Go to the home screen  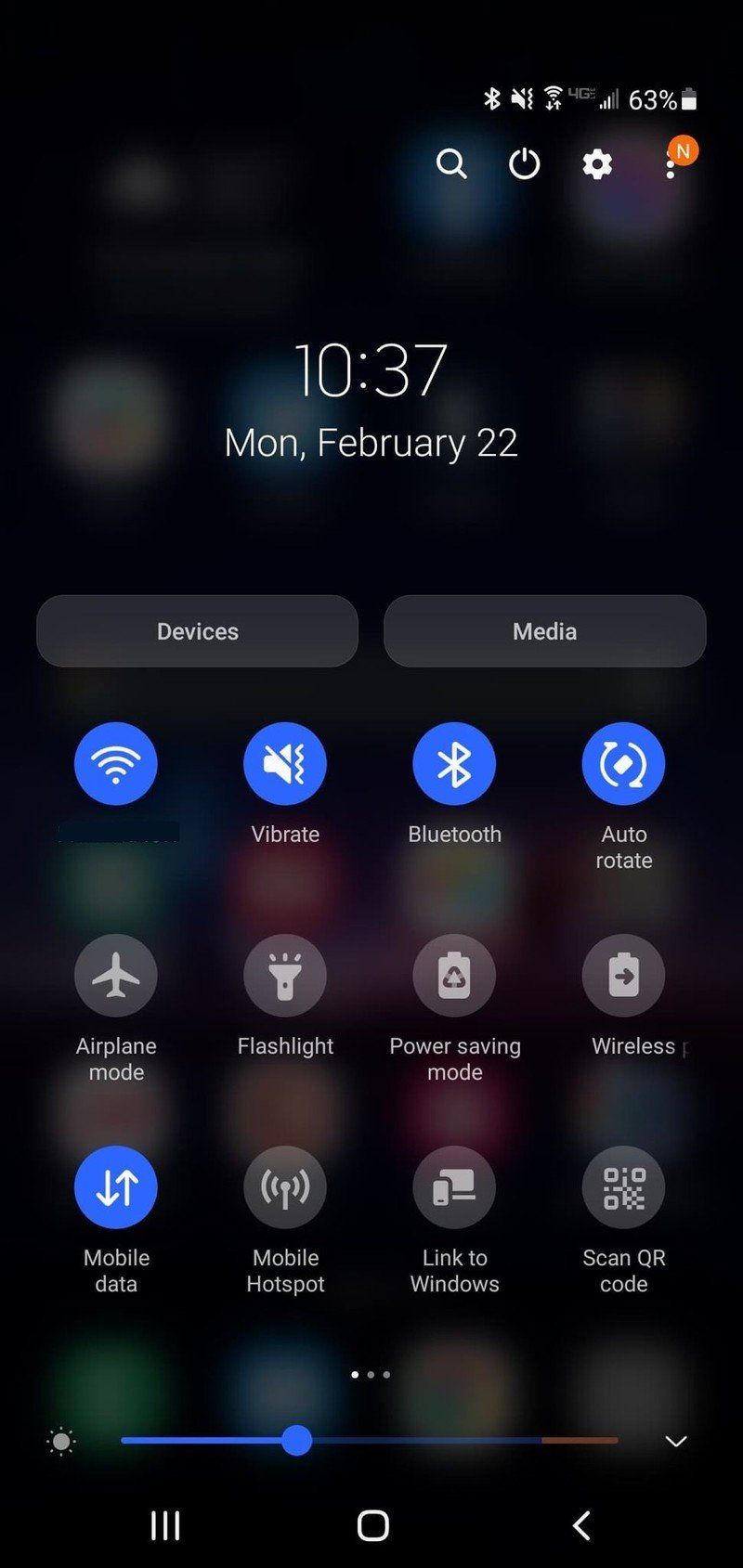pyautogui.click(x=372, y=1524)
